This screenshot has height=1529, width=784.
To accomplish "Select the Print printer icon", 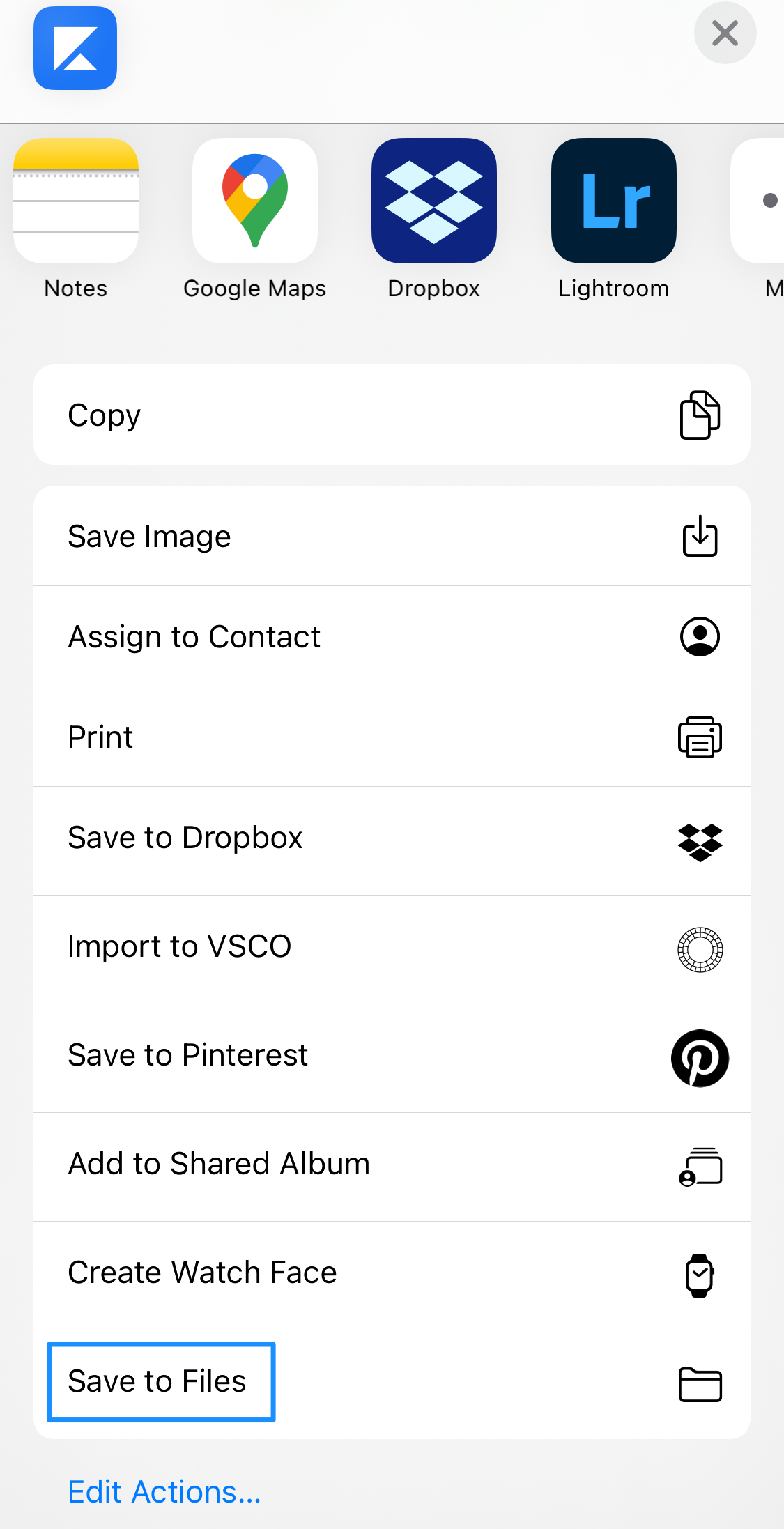I will click(x=700, y=737).
